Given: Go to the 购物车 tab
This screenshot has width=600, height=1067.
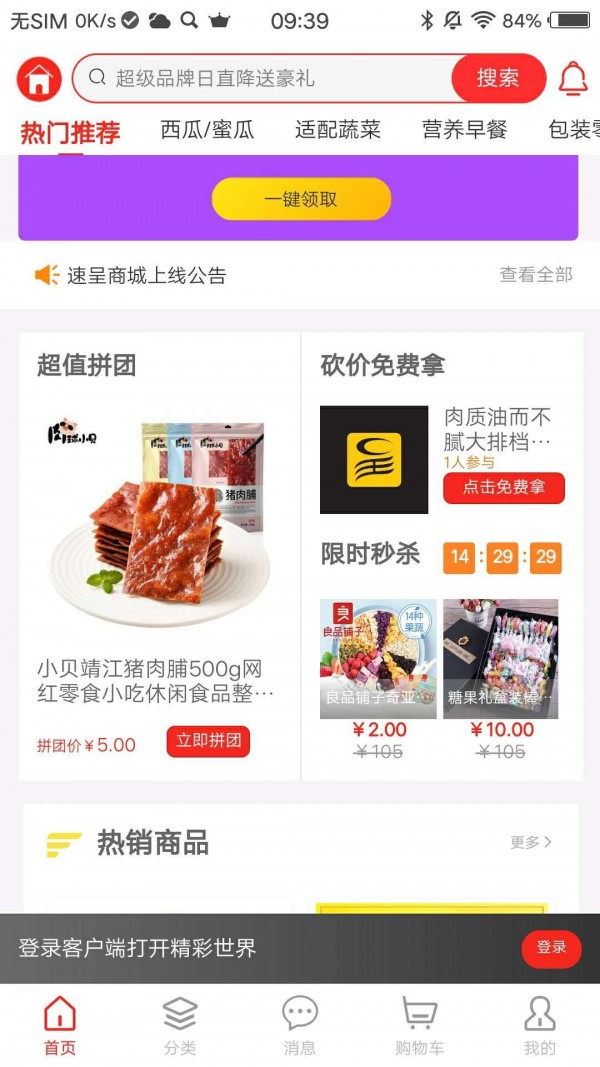Looking at the screenshot, I should [x=420, y=1026].
